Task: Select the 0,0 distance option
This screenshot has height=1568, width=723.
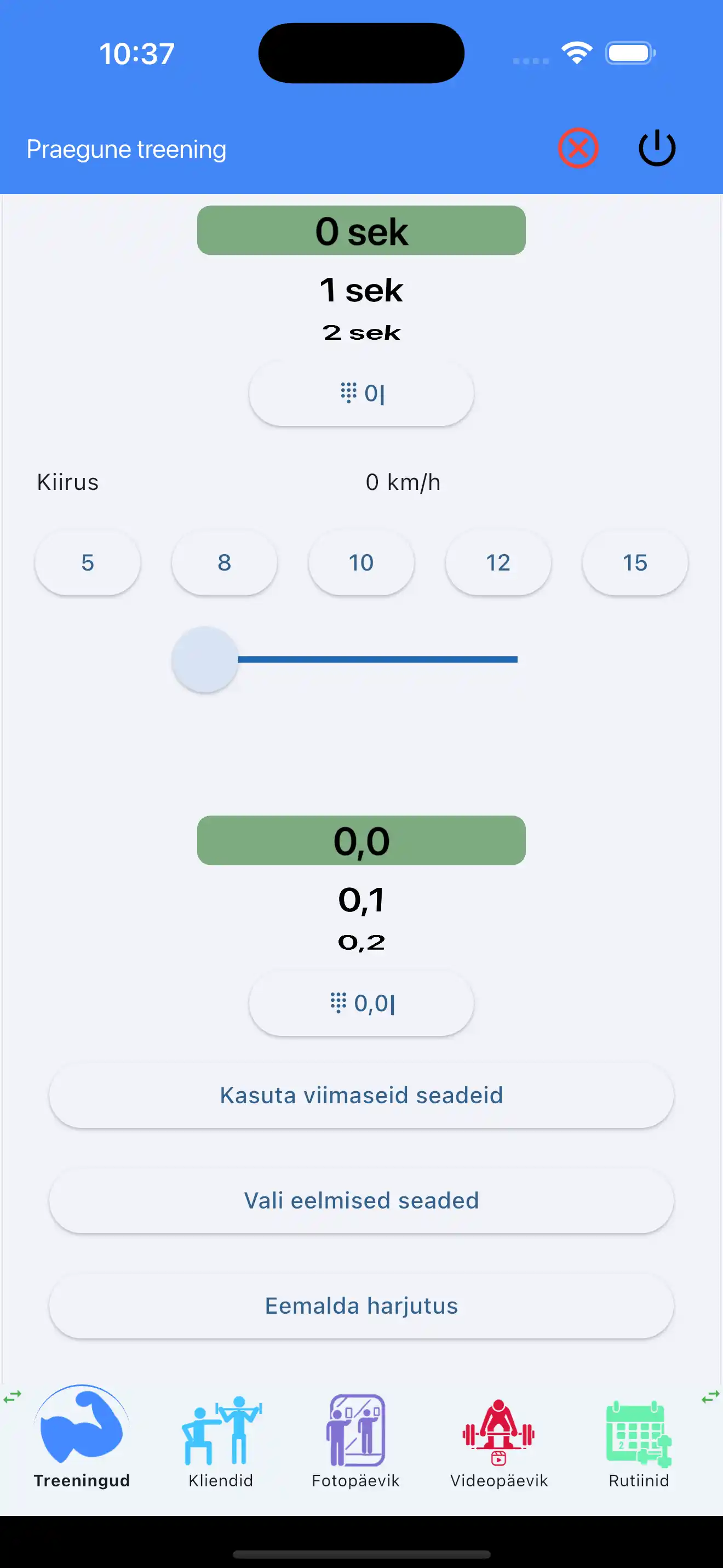Action: point(361,841)
